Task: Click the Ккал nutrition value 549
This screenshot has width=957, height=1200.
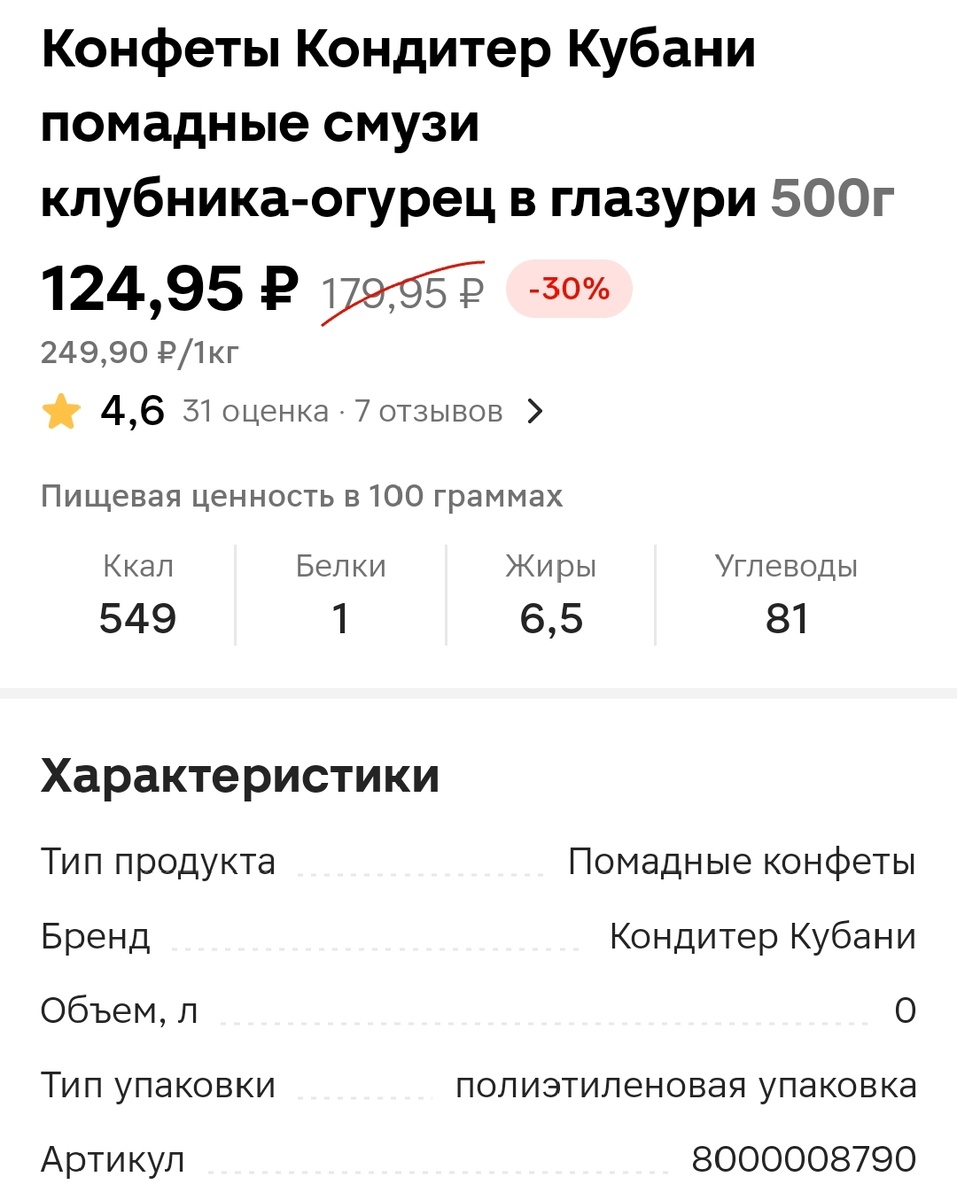Action: point(137,618)
